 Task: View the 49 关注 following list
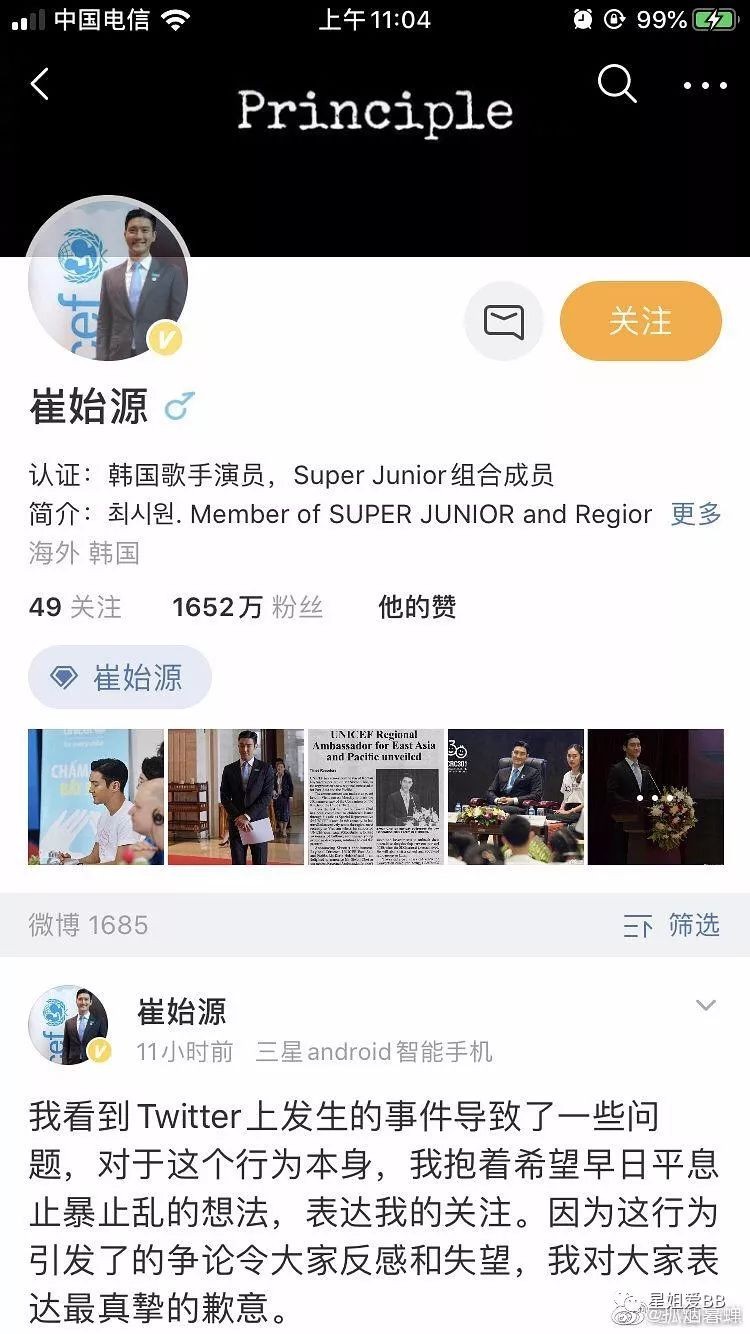(75, 606)
